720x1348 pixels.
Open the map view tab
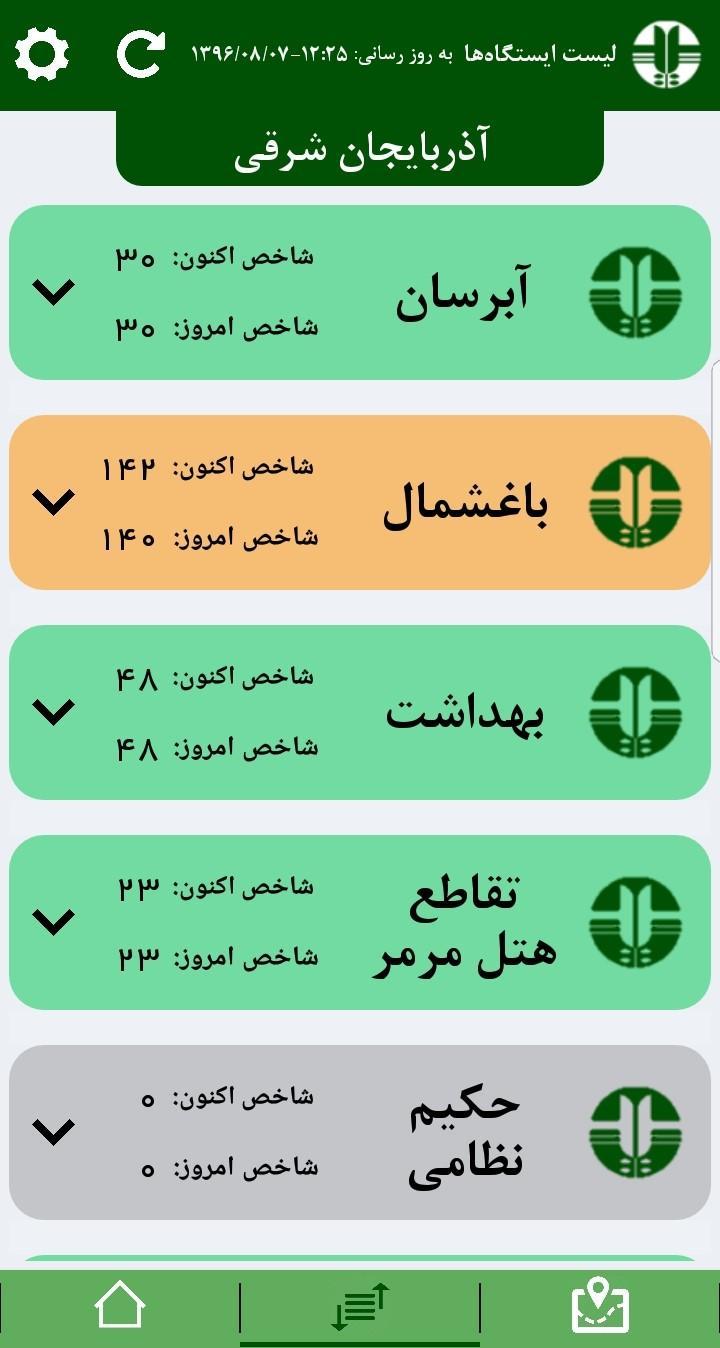(x=600, y=1307)
